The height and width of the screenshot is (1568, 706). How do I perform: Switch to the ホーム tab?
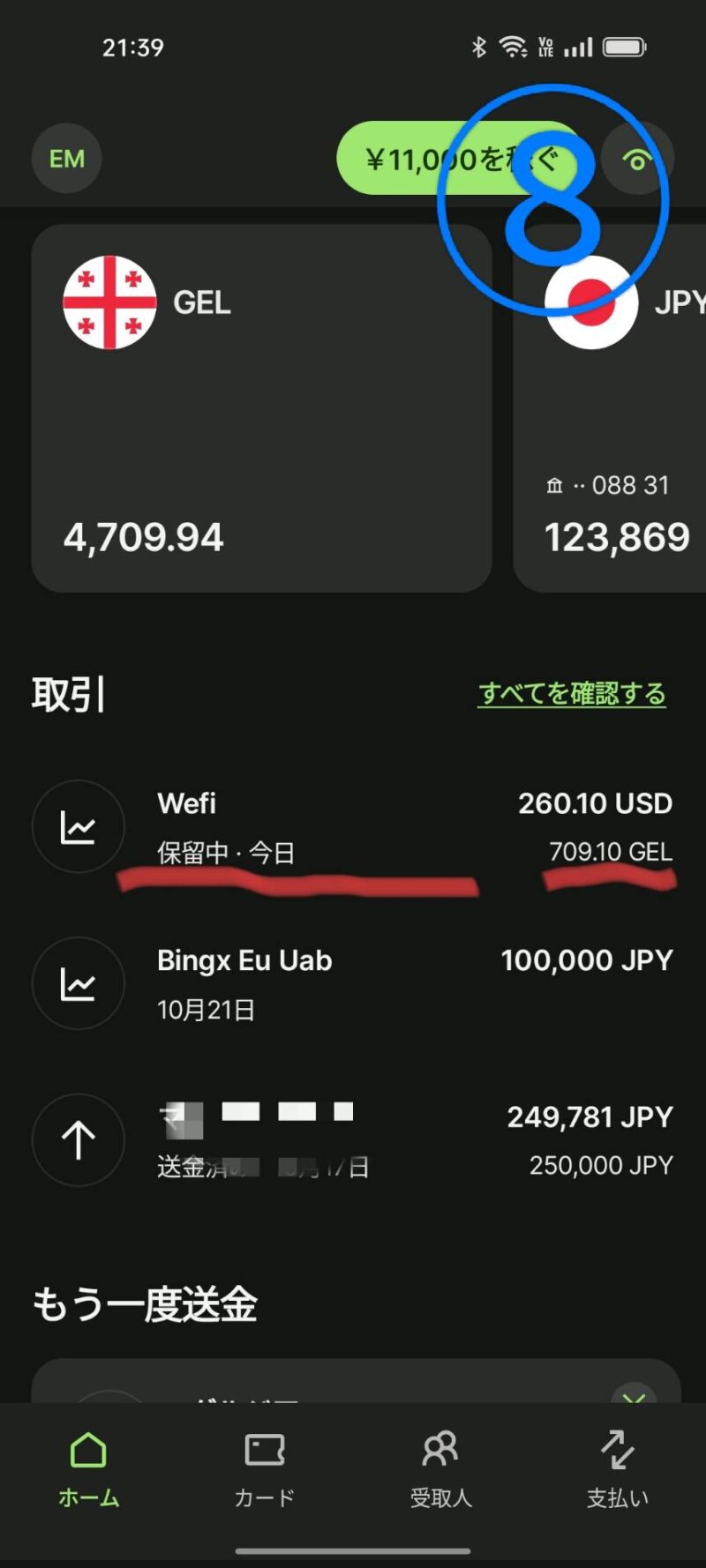pyautogui.click(x=88, y=1468)
